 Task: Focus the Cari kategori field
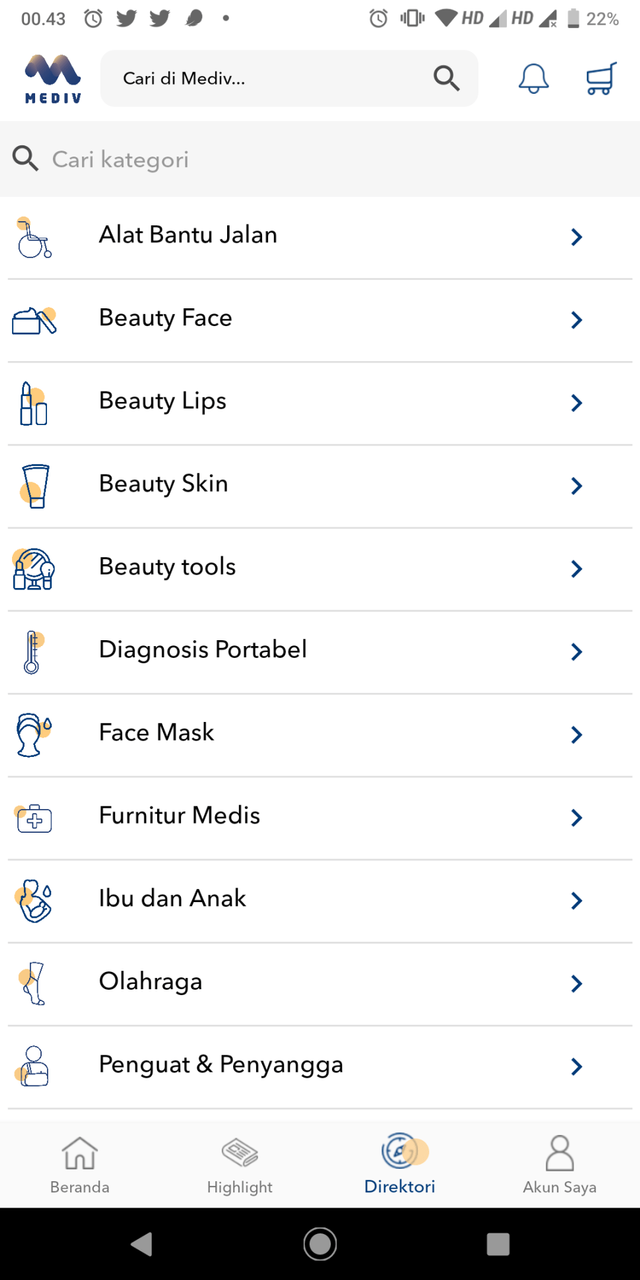pyautogui.click(x=320, y=159)
